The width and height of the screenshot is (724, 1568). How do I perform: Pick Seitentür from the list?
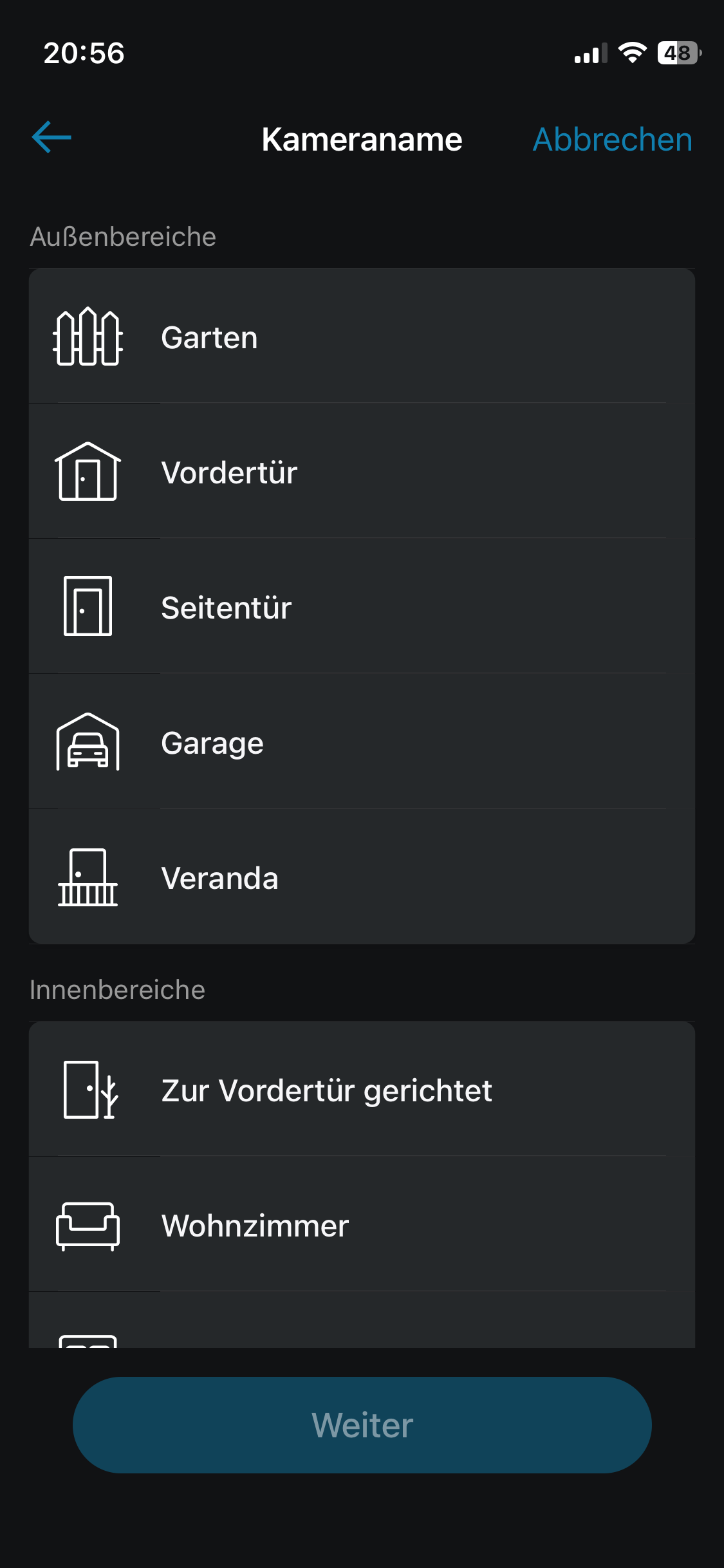pyautogui.click(x=360, y=608)
